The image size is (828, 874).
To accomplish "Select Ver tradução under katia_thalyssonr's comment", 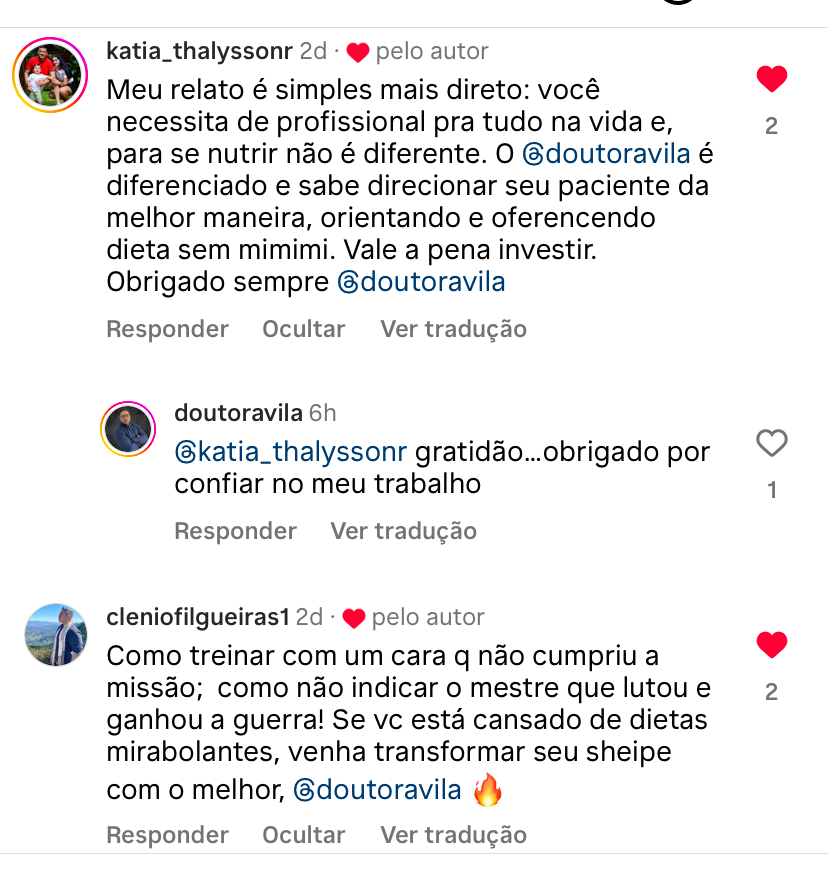I will pyautogui.click(x=453, y=329).
